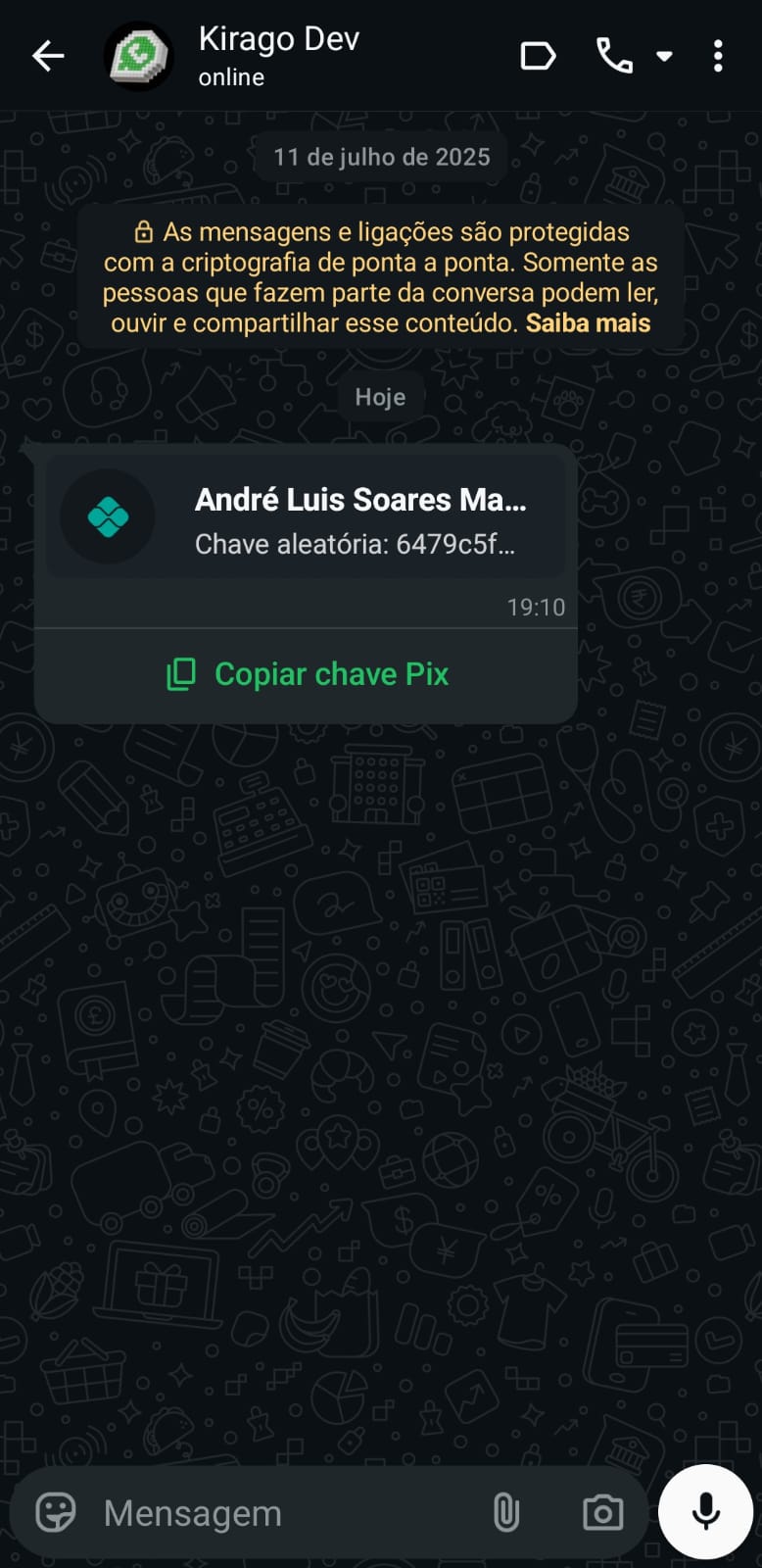The height and width of the screenshot is (1568, 762).
Task: Attach a file using the paperclip icon
Action: (505, 1512)
